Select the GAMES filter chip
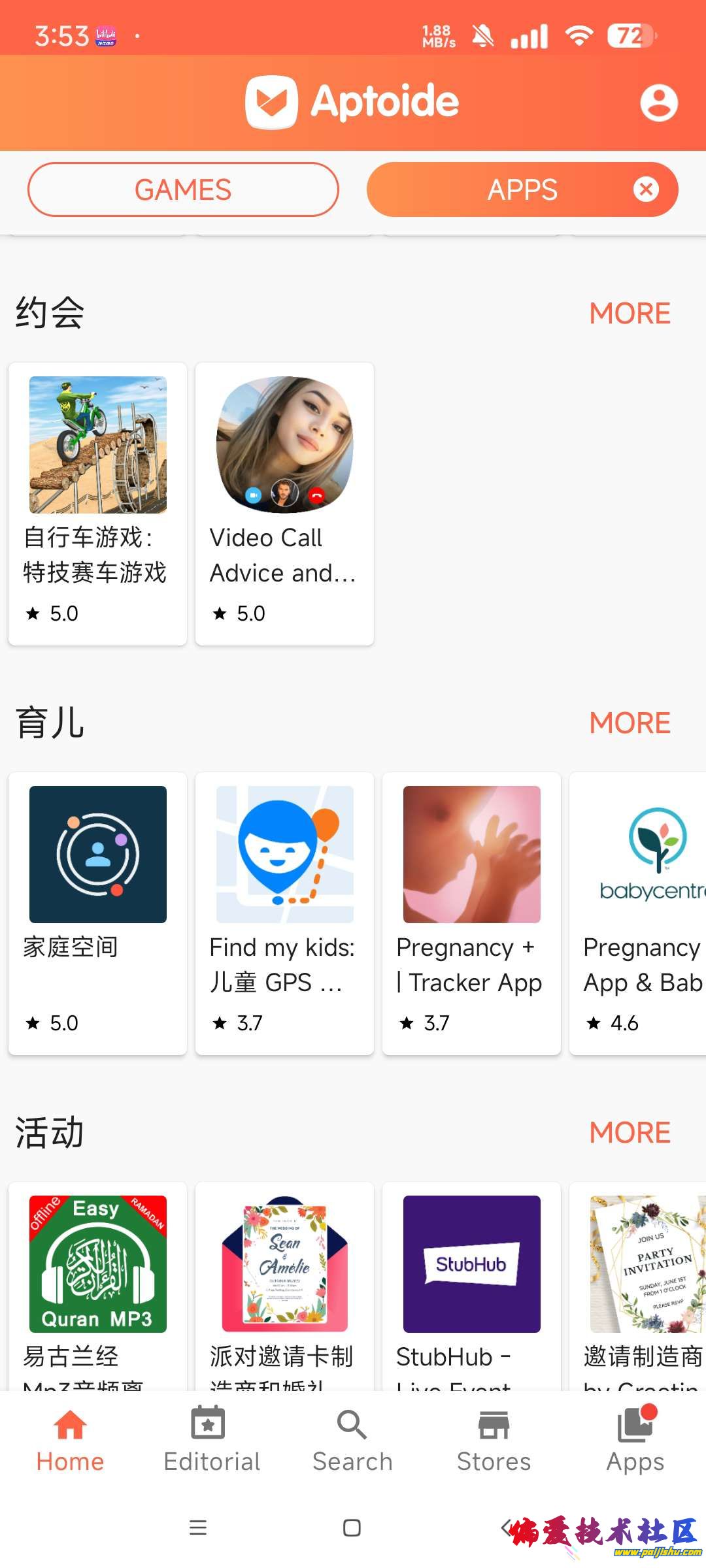The height and width of the screenshot is (1568, 706). coord(183,189)
